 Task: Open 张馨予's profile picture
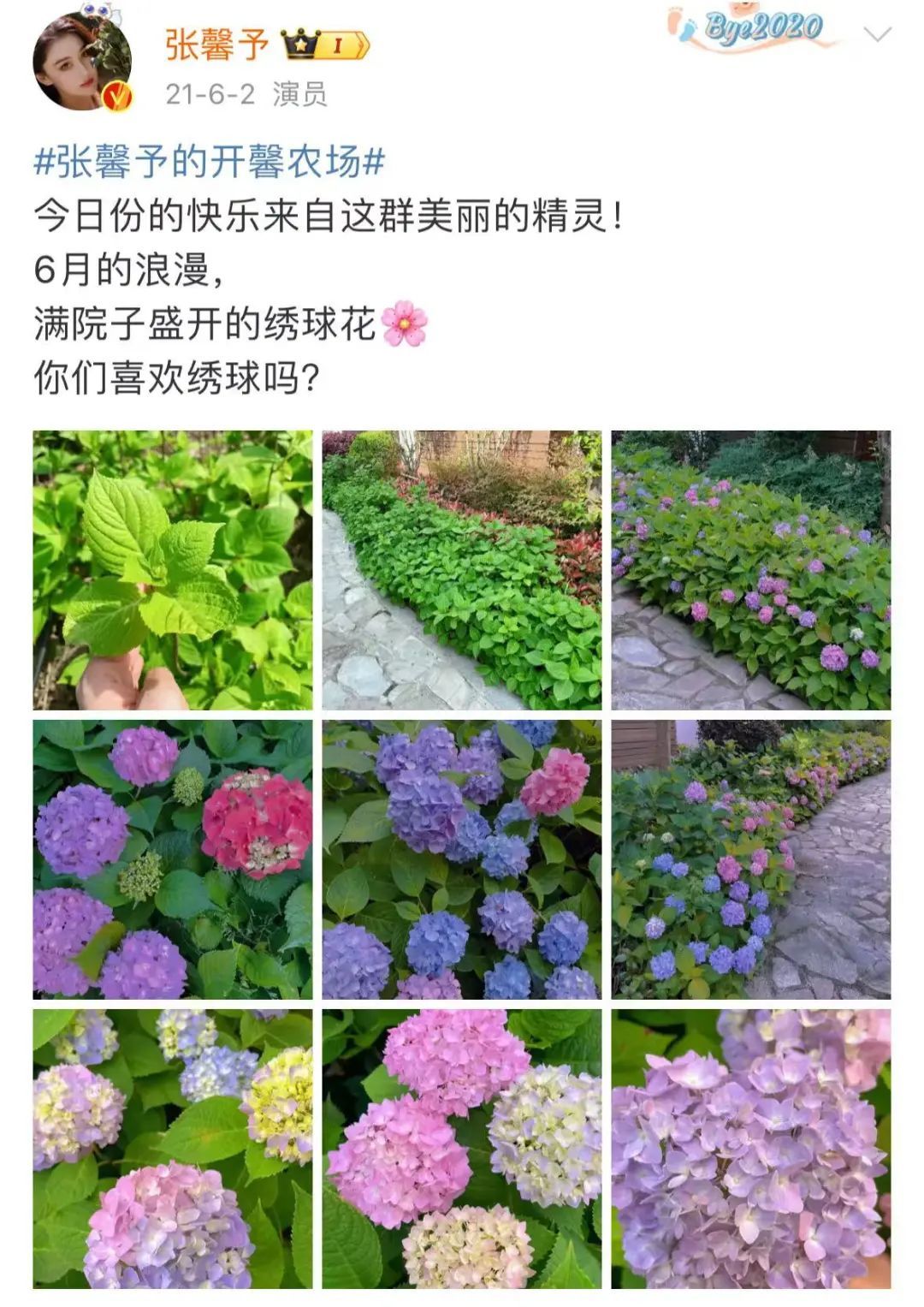(x=81, y=62)
